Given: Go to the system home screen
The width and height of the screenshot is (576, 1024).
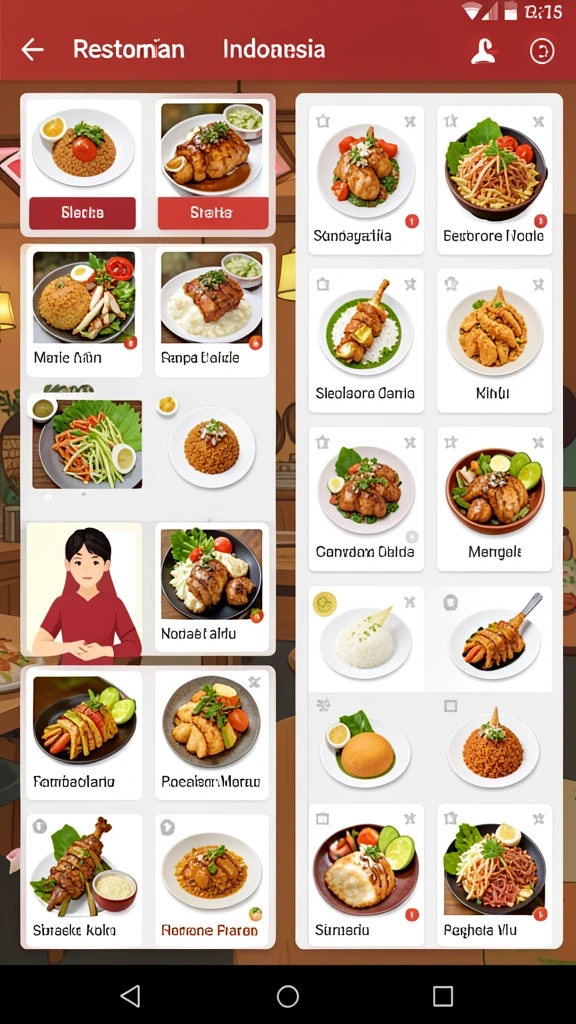Looking at the screenshot, I should pyautogui.click(x=287, y=996).
